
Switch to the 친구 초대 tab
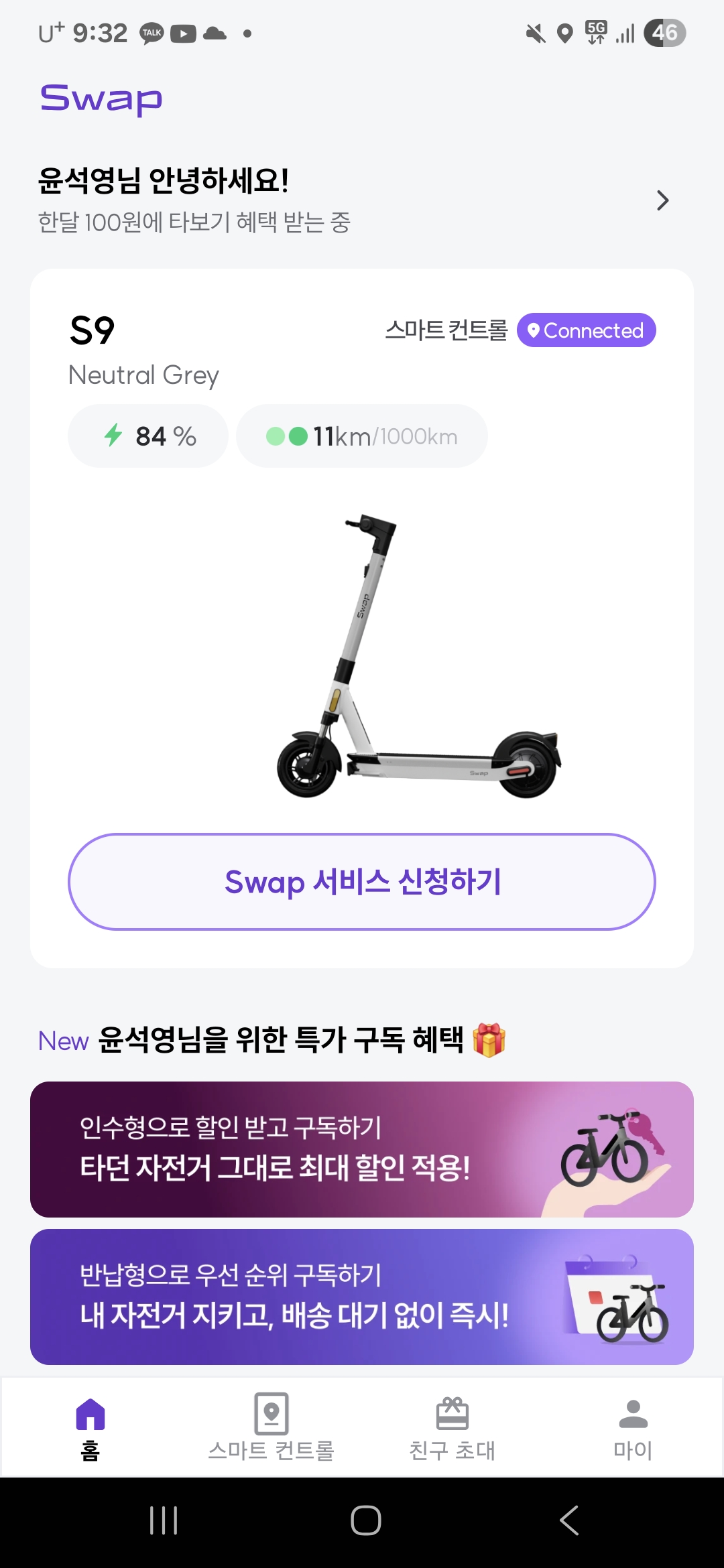click(x=452, y=1429)
